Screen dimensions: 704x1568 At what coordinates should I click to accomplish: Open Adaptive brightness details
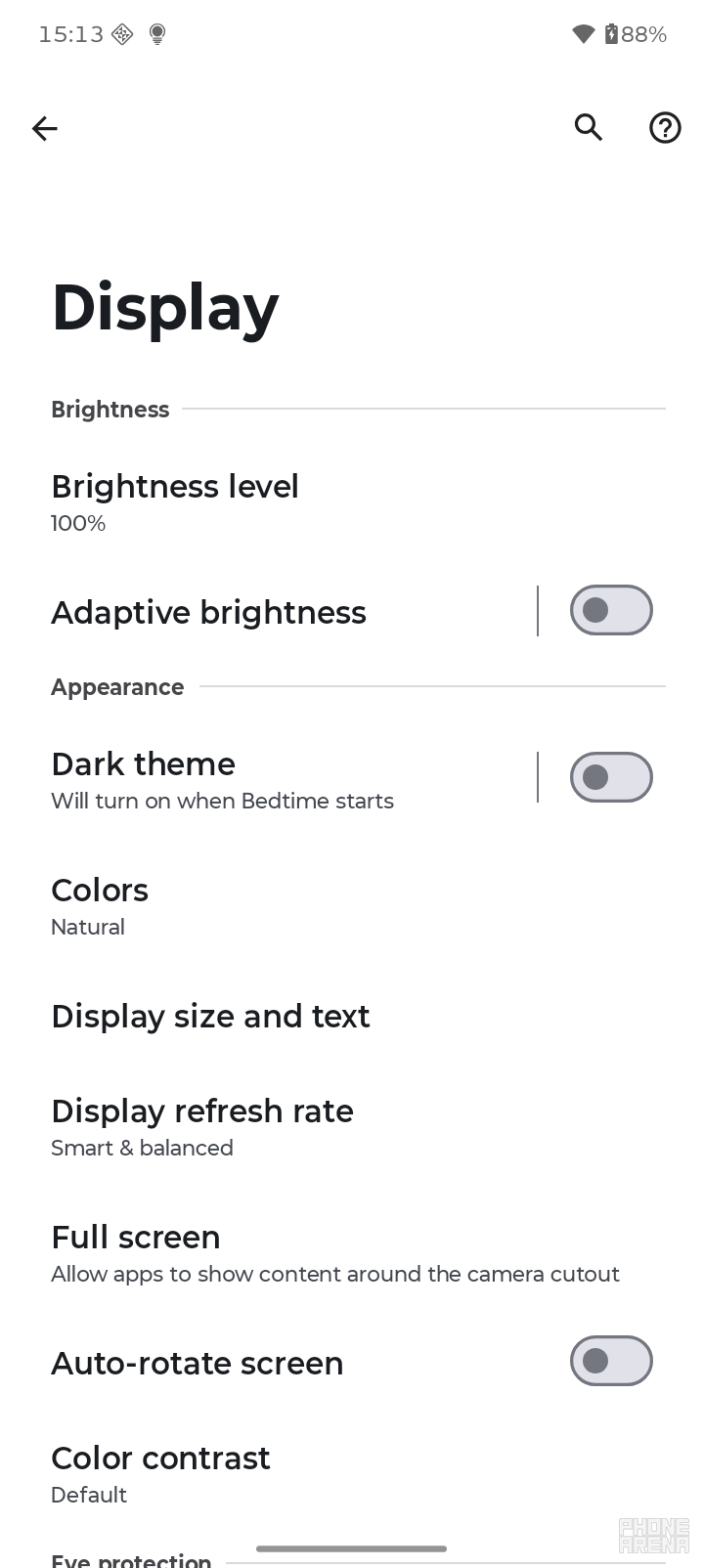209,613
